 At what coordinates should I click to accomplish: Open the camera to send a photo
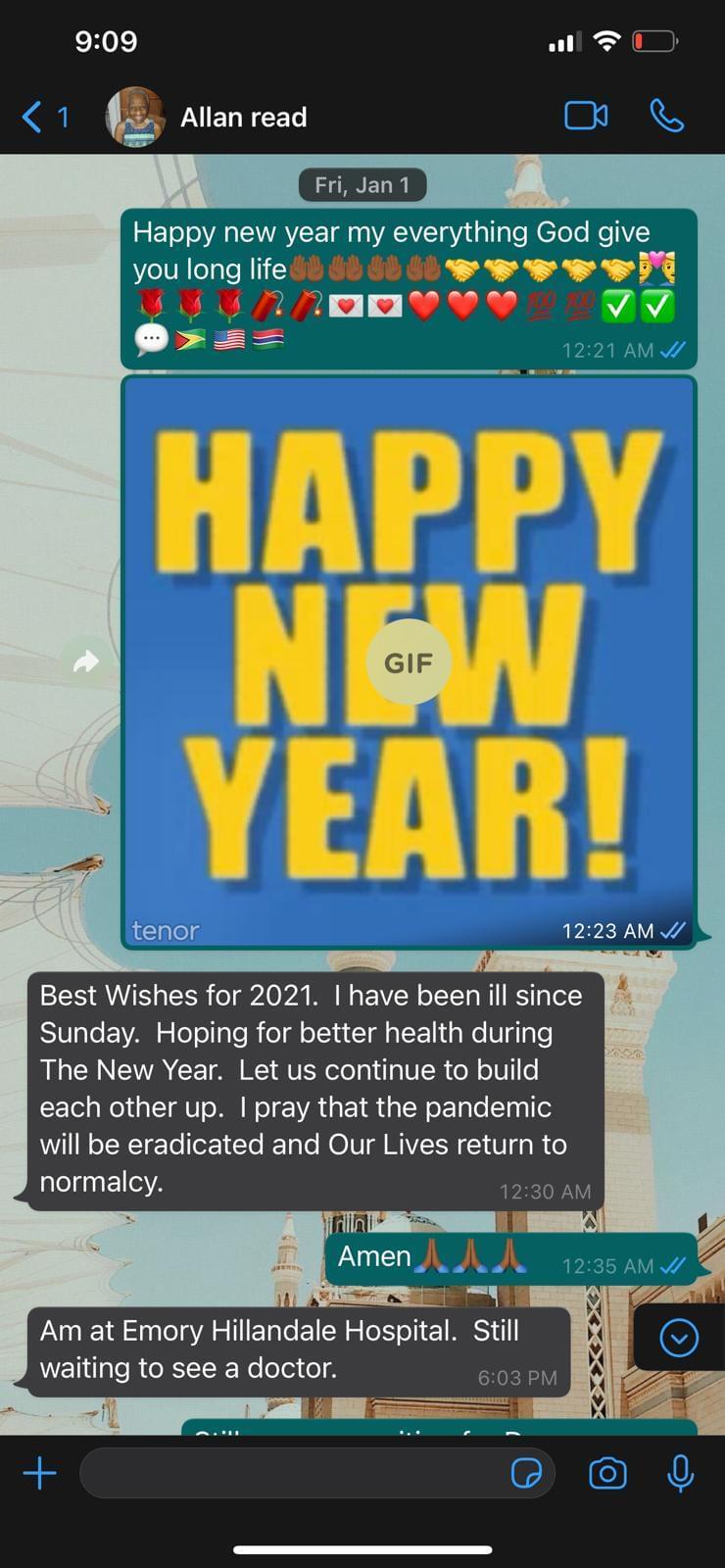[x=607, y=1473]
